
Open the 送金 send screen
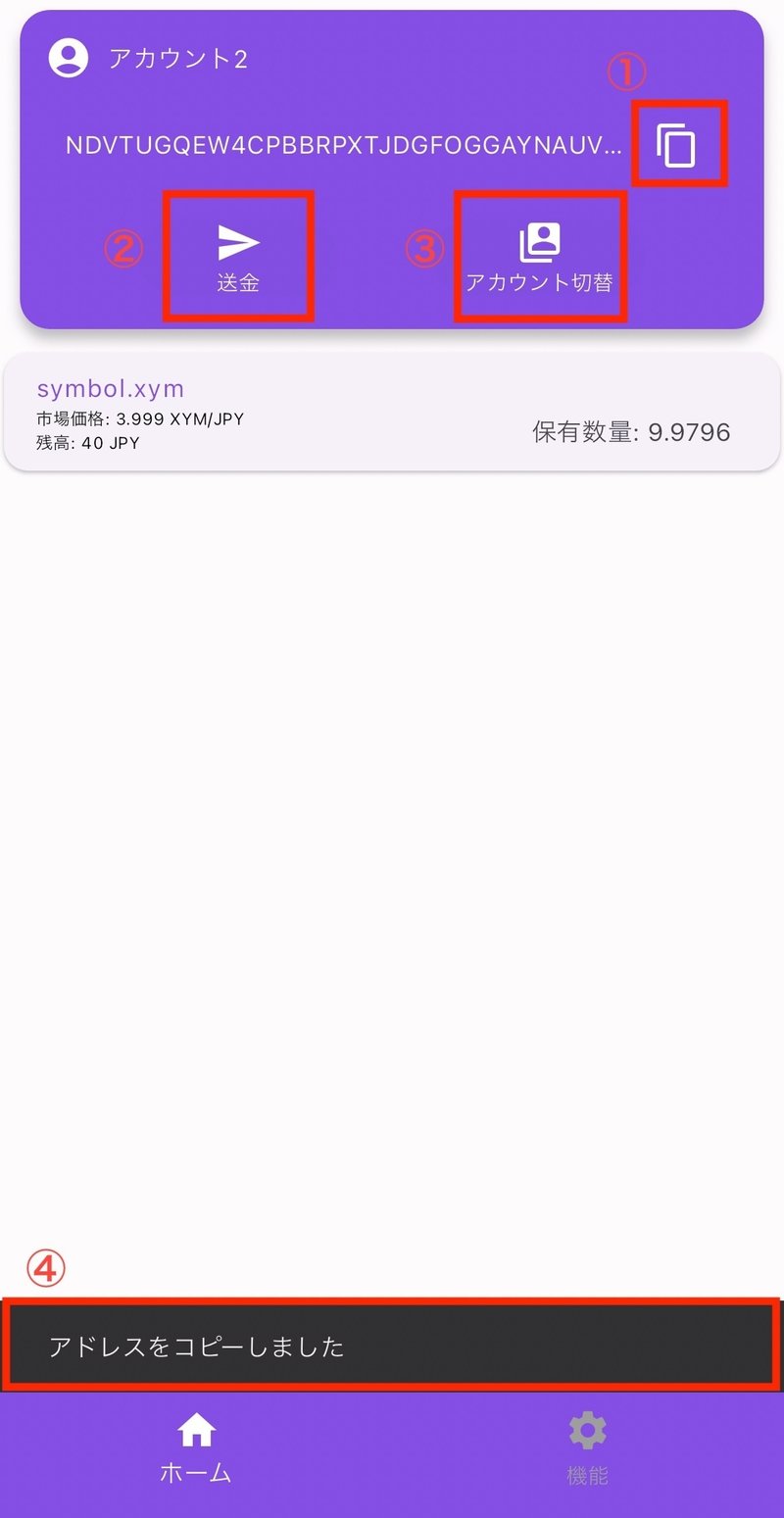point(238,258)
